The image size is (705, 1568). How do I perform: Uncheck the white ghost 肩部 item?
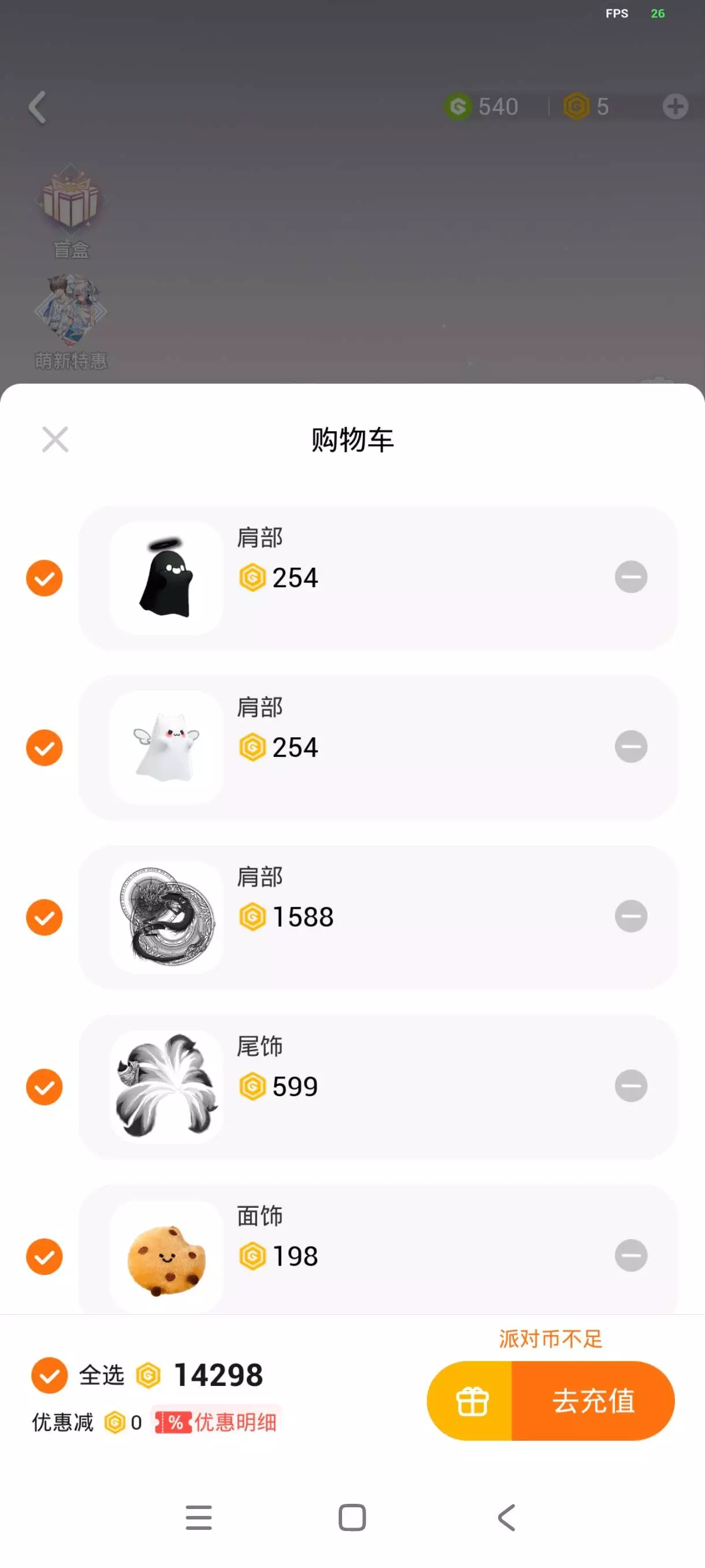pos(44,747)
